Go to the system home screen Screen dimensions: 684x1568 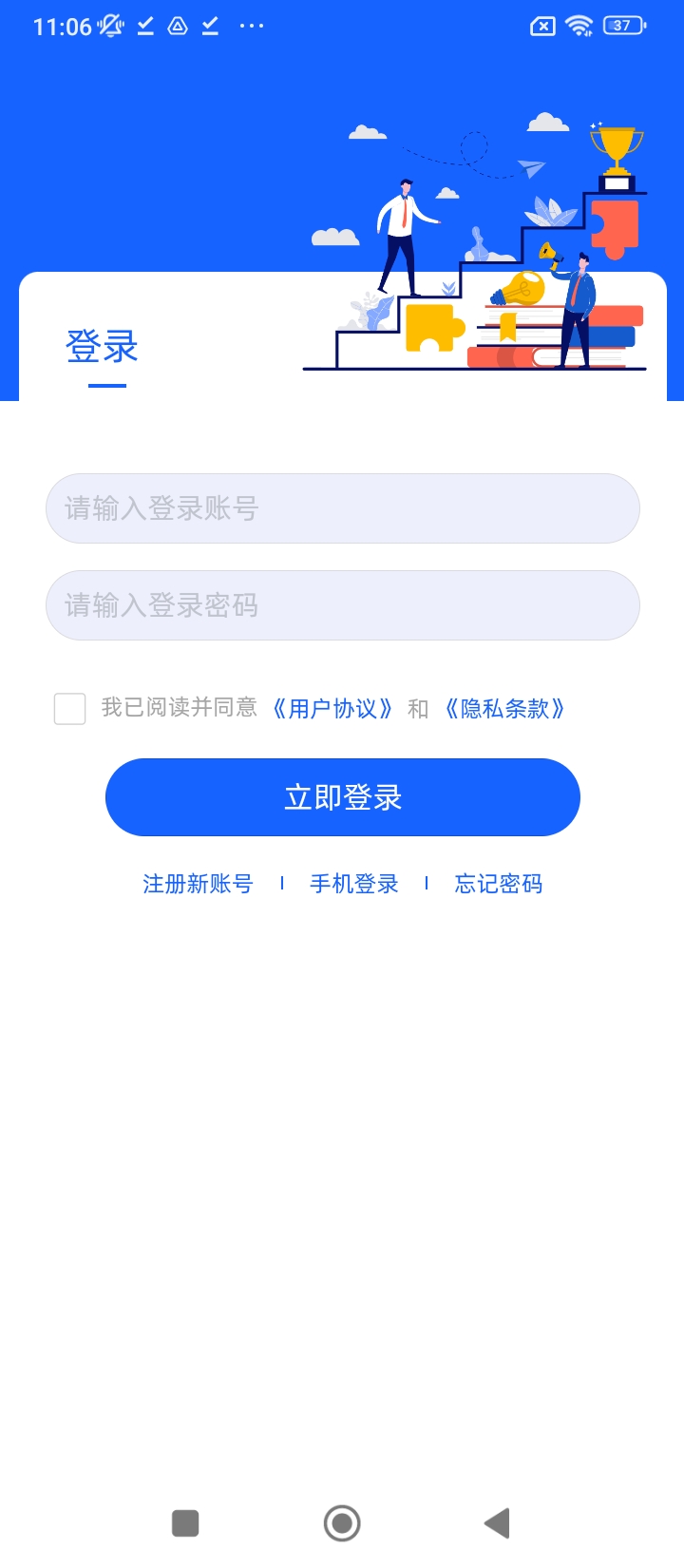point(342,1522)
